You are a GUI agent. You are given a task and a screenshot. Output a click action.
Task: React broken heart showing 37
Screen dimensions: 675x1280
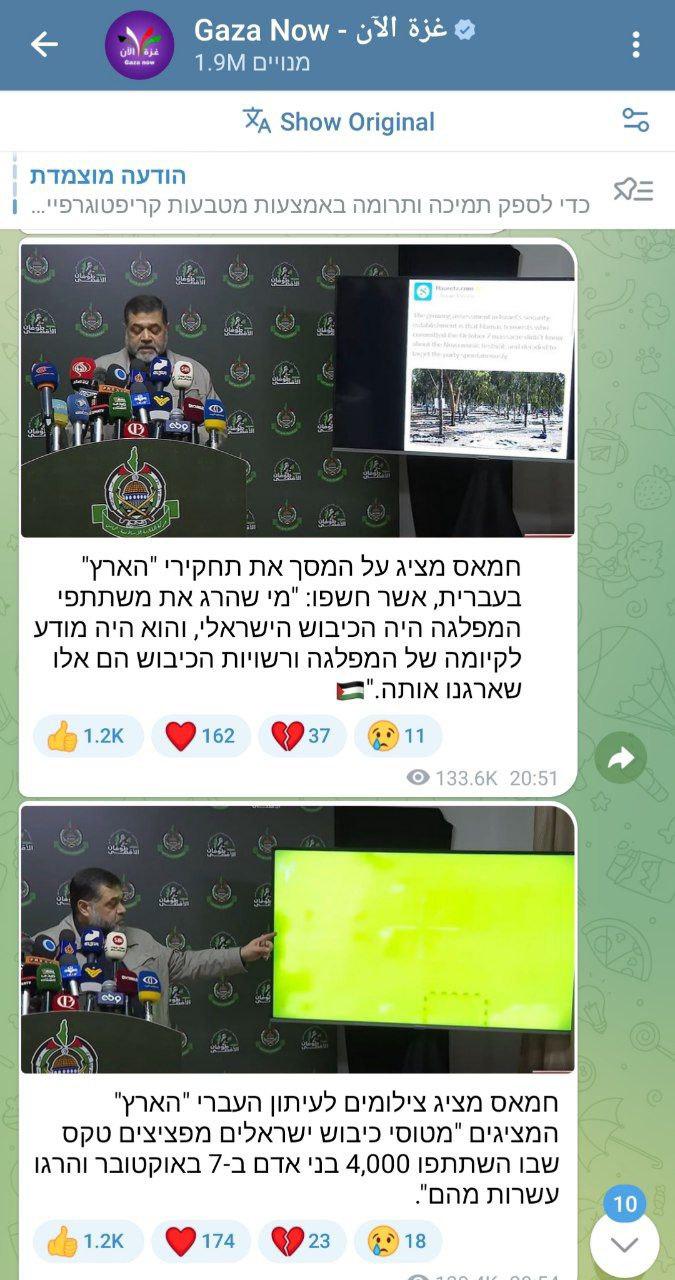(302, 736)
